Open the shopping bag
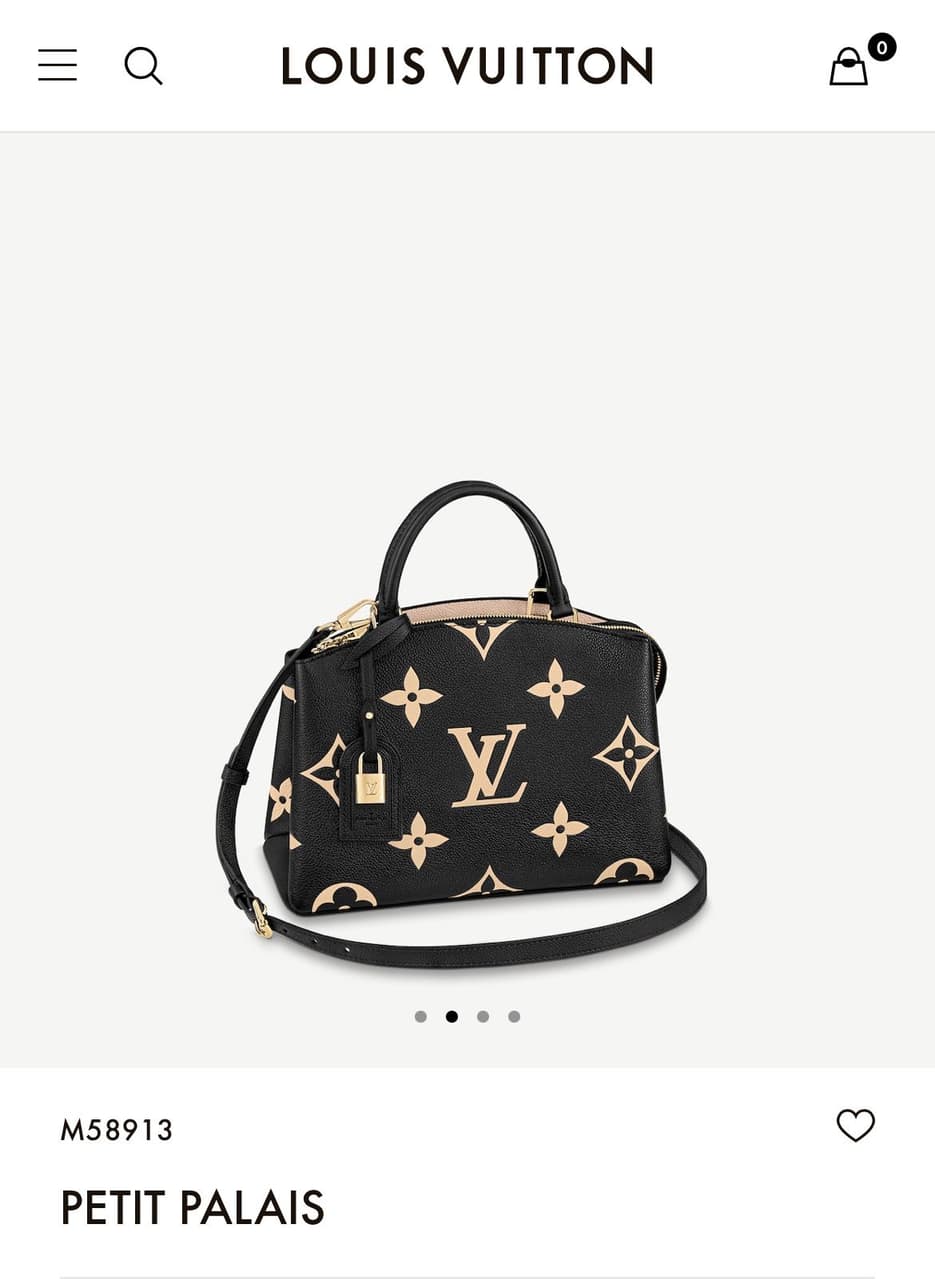This screenshot has height=1279, width=935. (849, 67)
